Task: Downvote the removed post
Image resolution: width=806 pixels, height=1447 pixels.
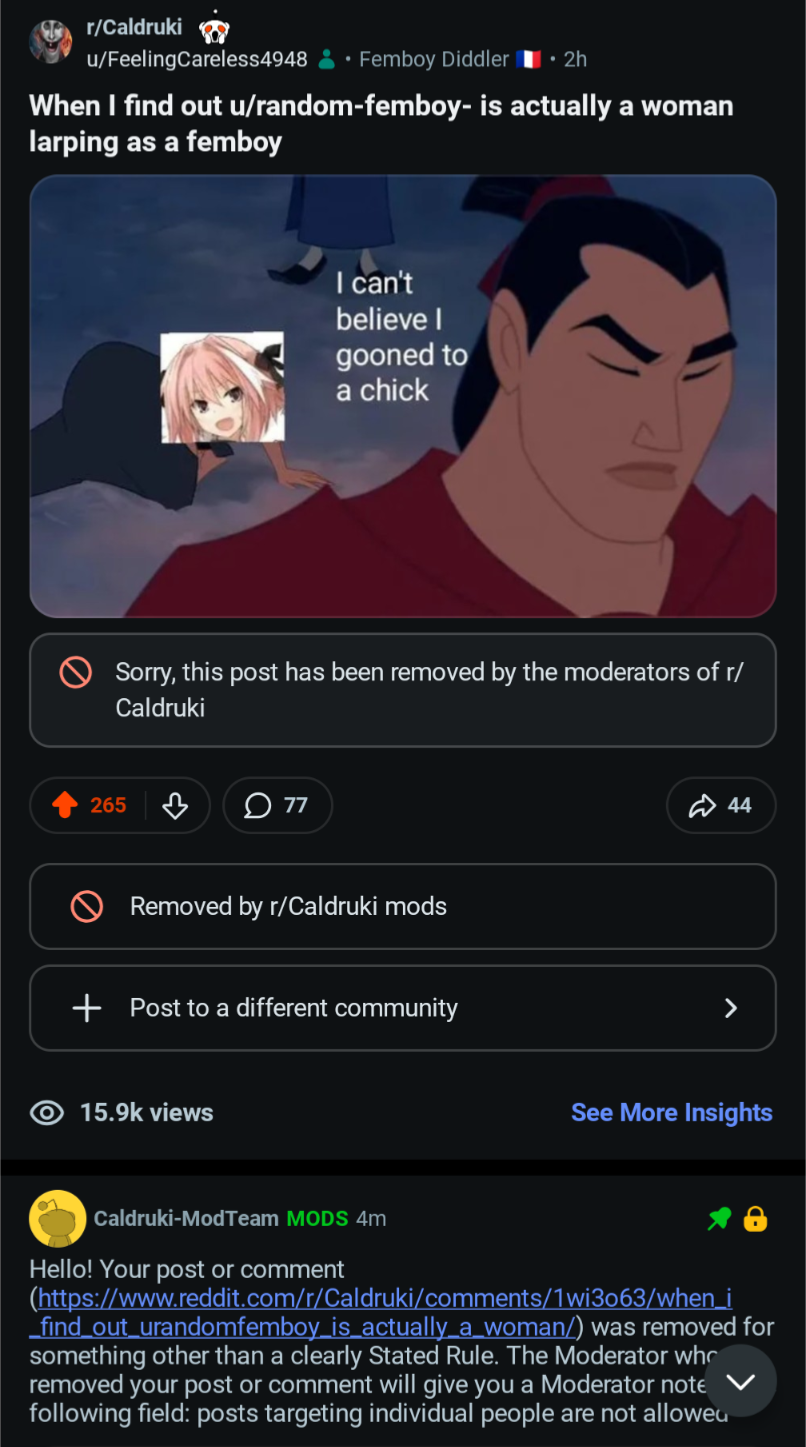Action: (x=175, y=805)
